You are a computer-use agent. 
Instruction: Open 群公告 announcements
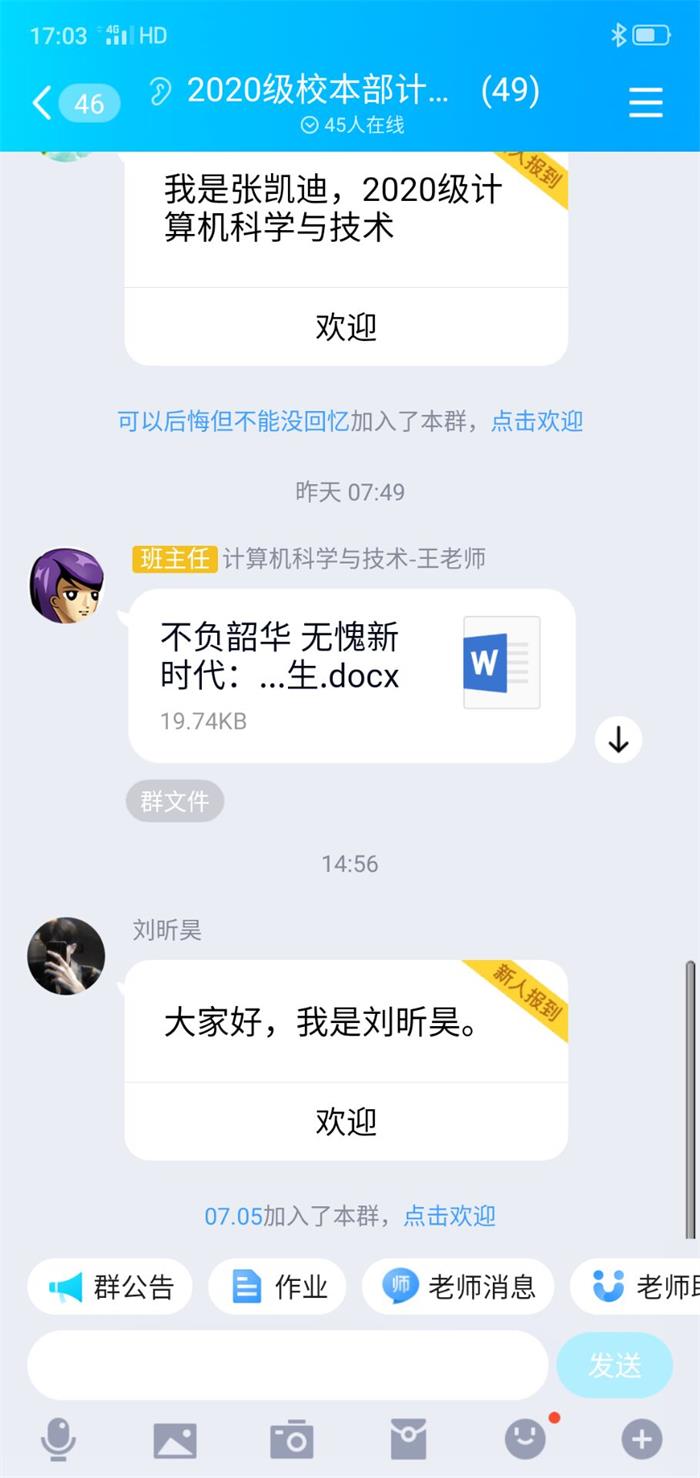[x=111, y=1286]
